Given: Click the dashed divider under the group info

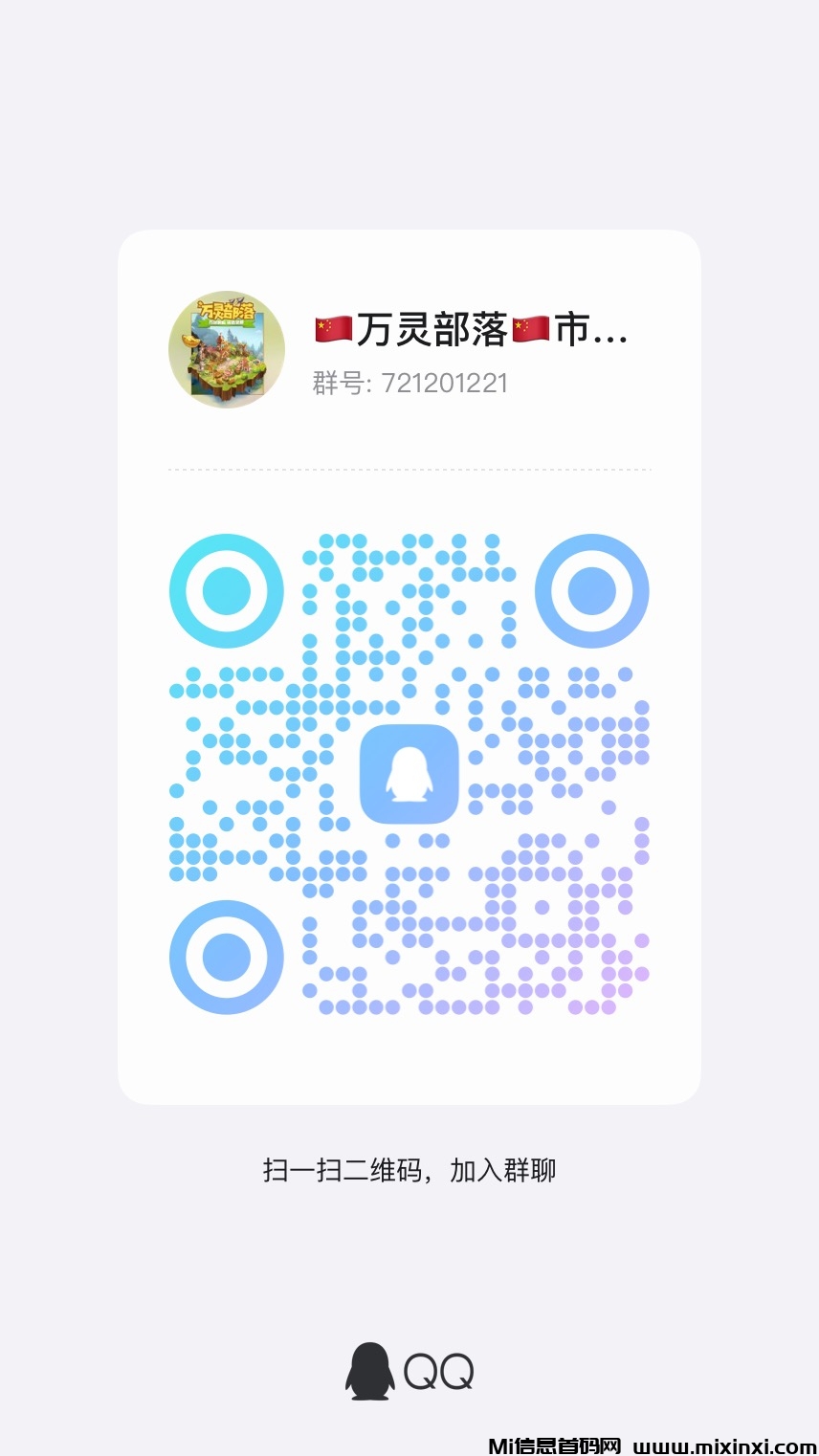Looking at the screenshot, I should pyautogui.click(x=409, y=470).
